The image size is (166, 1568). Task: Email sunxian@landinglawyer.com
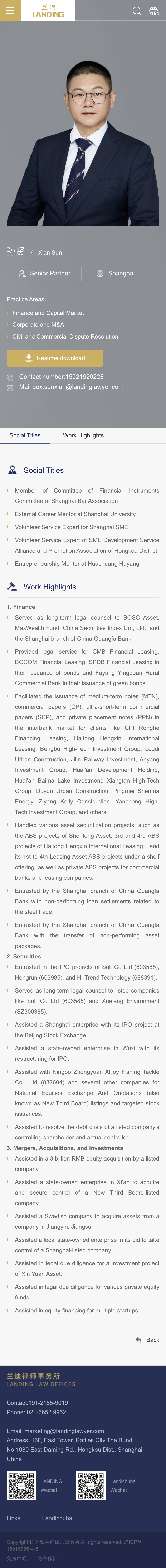pos(71,387)
